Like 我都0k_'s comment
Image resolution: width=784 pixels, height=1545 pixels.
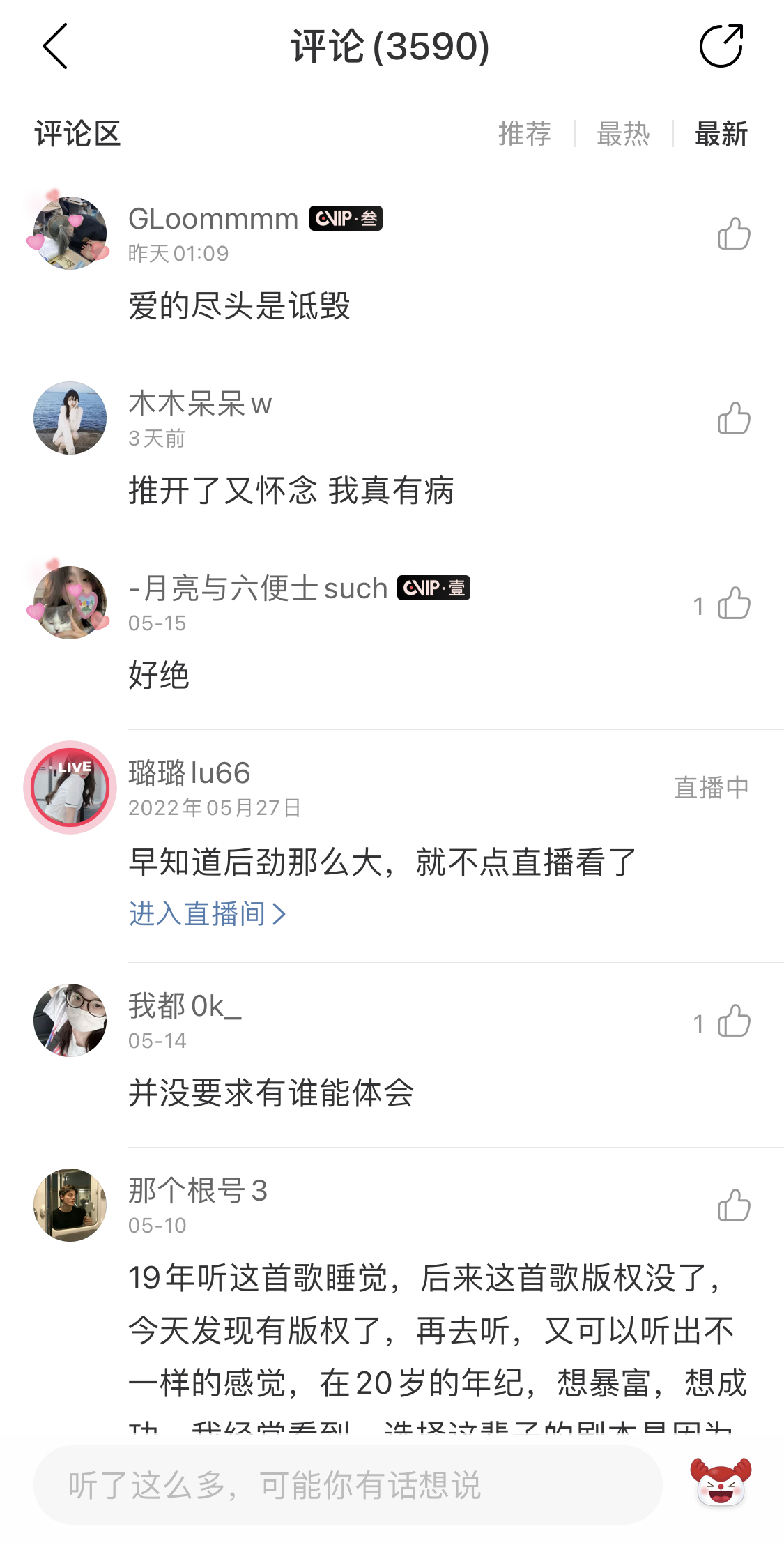tap(733, 1021)
